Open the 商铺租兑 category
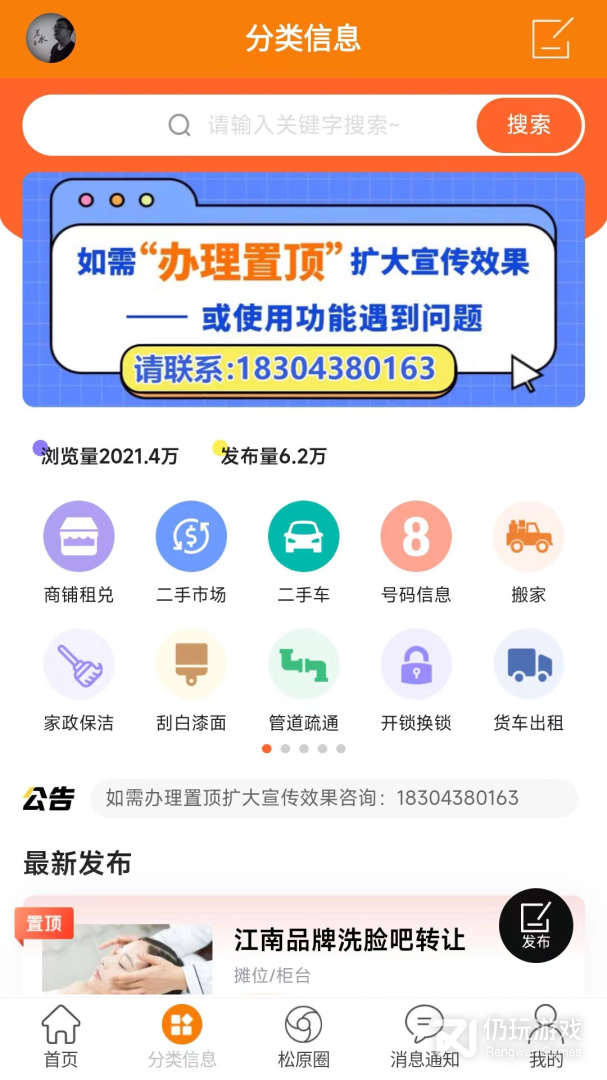 point(79,552)
